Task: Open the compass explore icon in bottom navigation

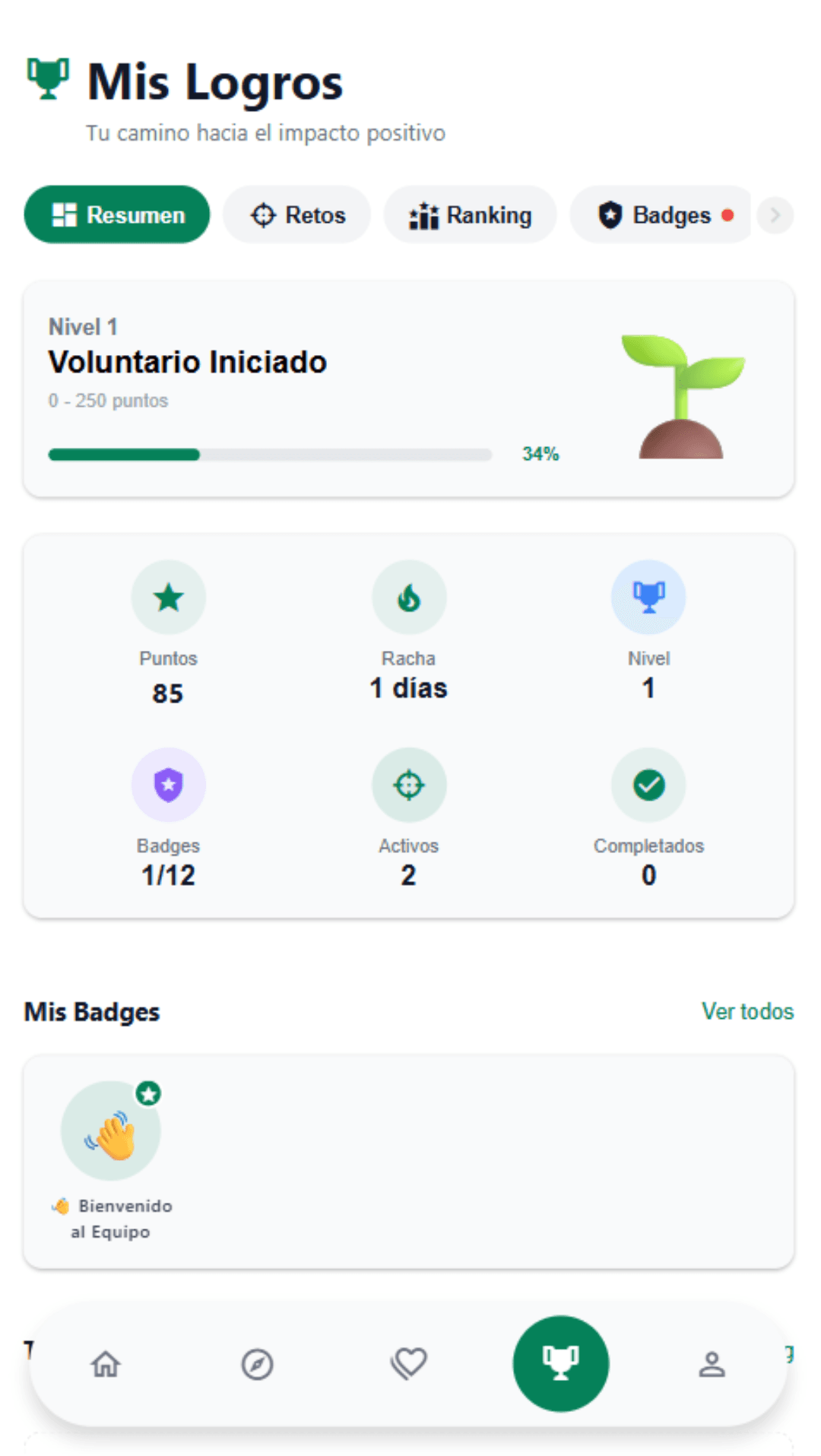Action: (x=257, y=1363)
